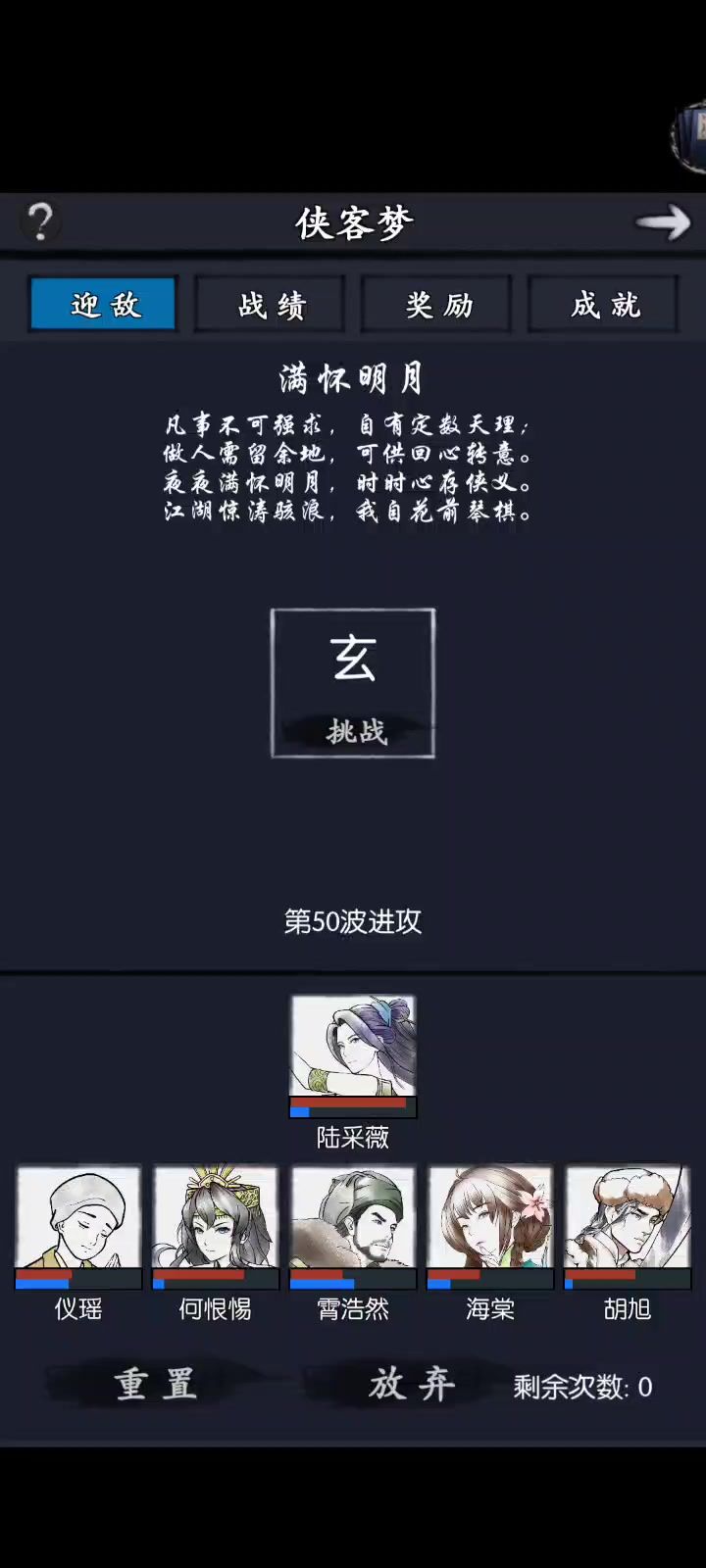The image size is (706, 1568).
Task: Tap the 重置 reset button
Action: tap(157, 1385)
